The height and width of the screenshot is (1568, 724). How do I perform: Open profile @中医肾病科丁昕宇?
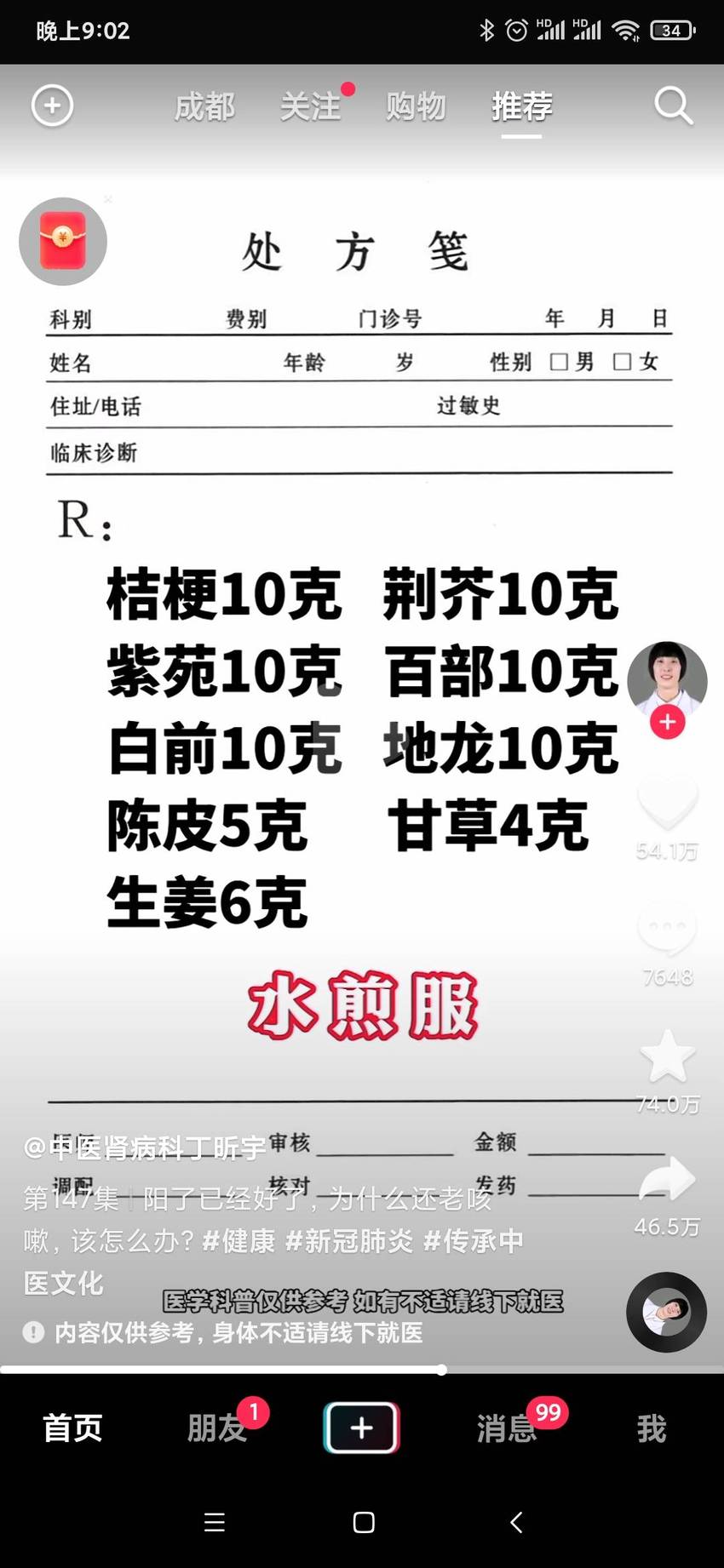(145, 1148)
